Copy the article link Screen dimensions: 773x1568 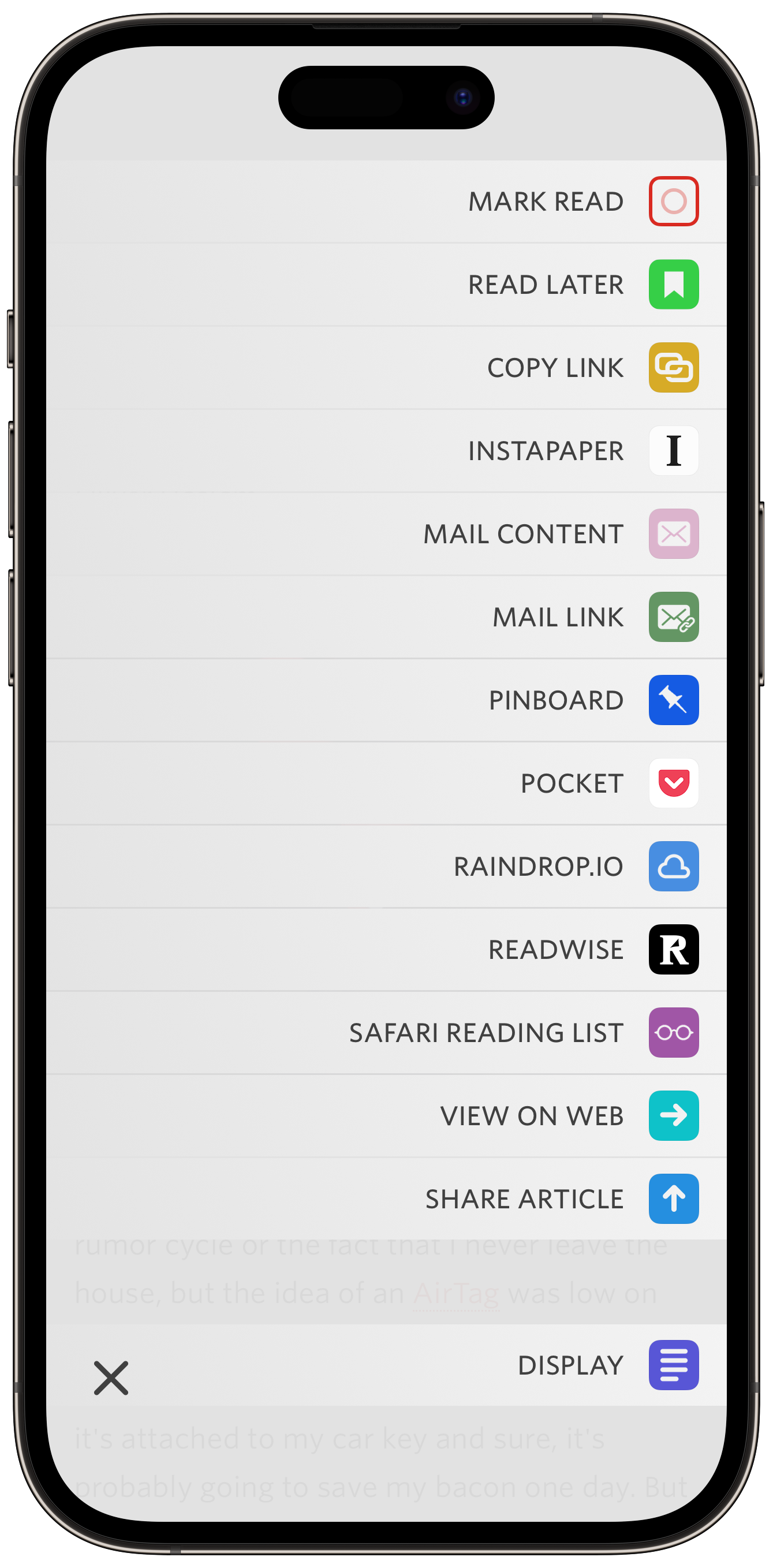point(673,368)
